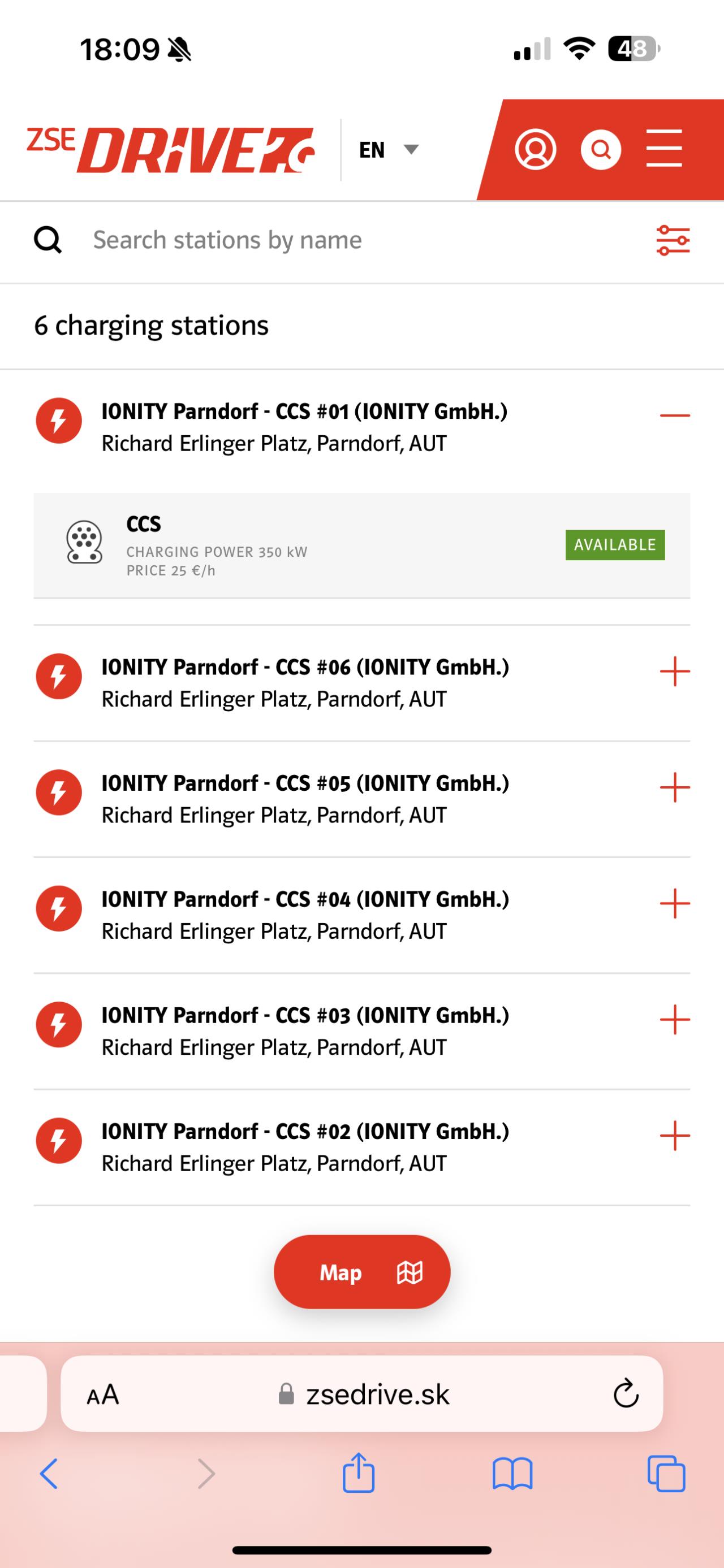
Task: Reload the zsedrive.sk page
Action: pyautogui.click(x=626, y=1393)
